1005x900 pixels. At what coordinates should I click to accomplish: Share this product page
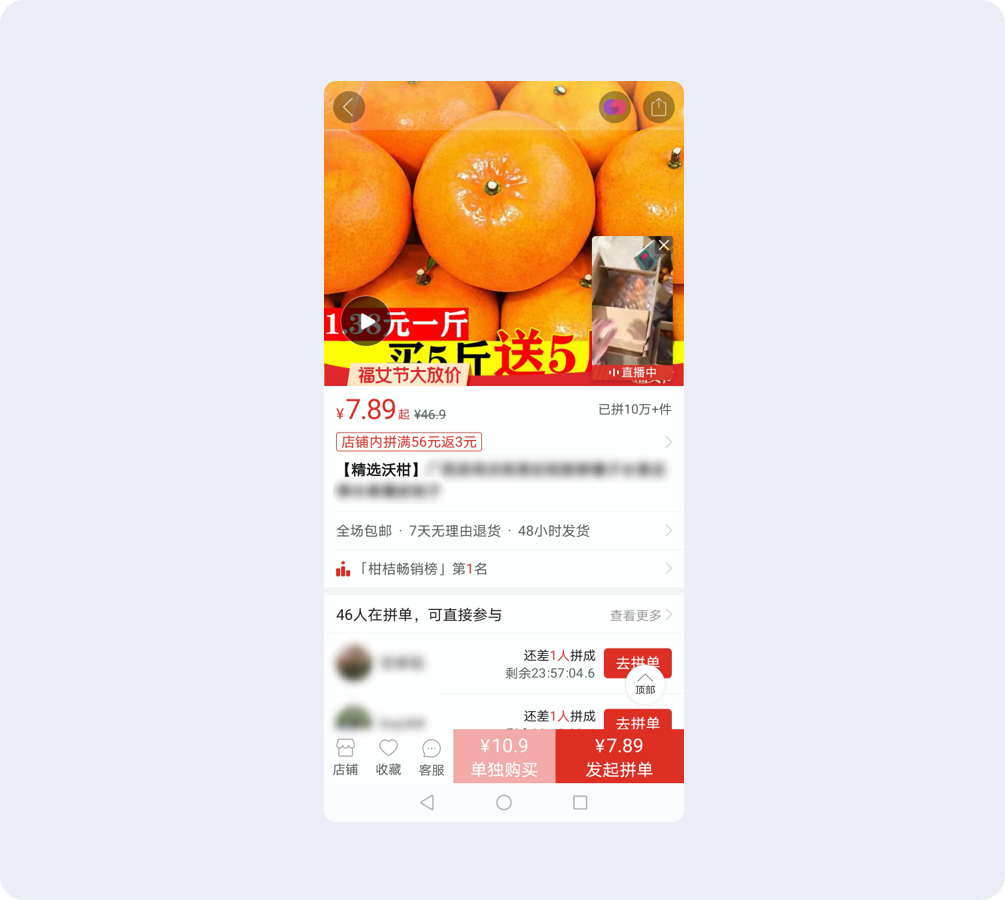pyautogui.click(x=658, y=107)
